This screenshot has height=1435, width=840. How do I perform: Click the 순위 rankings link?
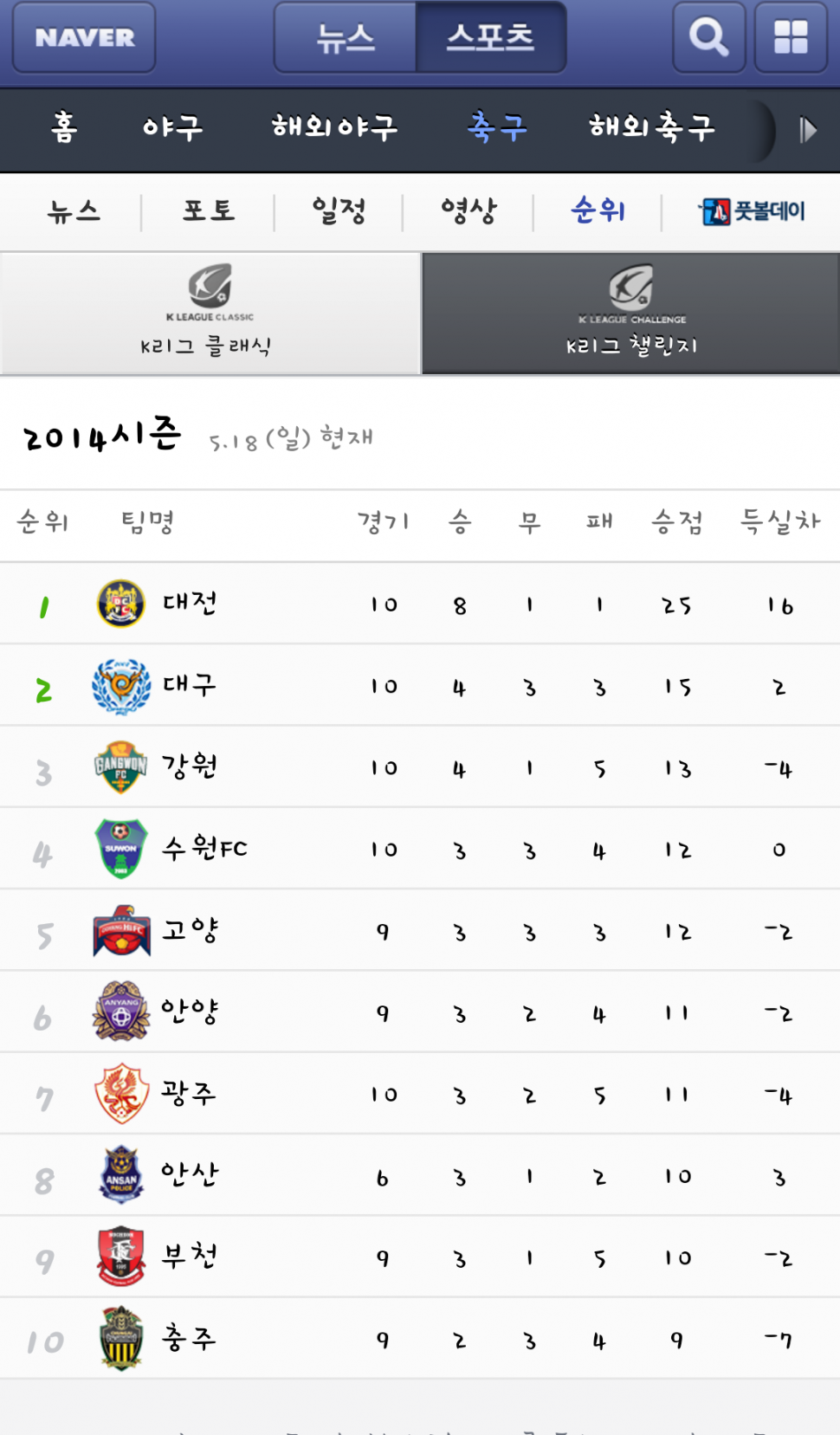click(599, 208)
